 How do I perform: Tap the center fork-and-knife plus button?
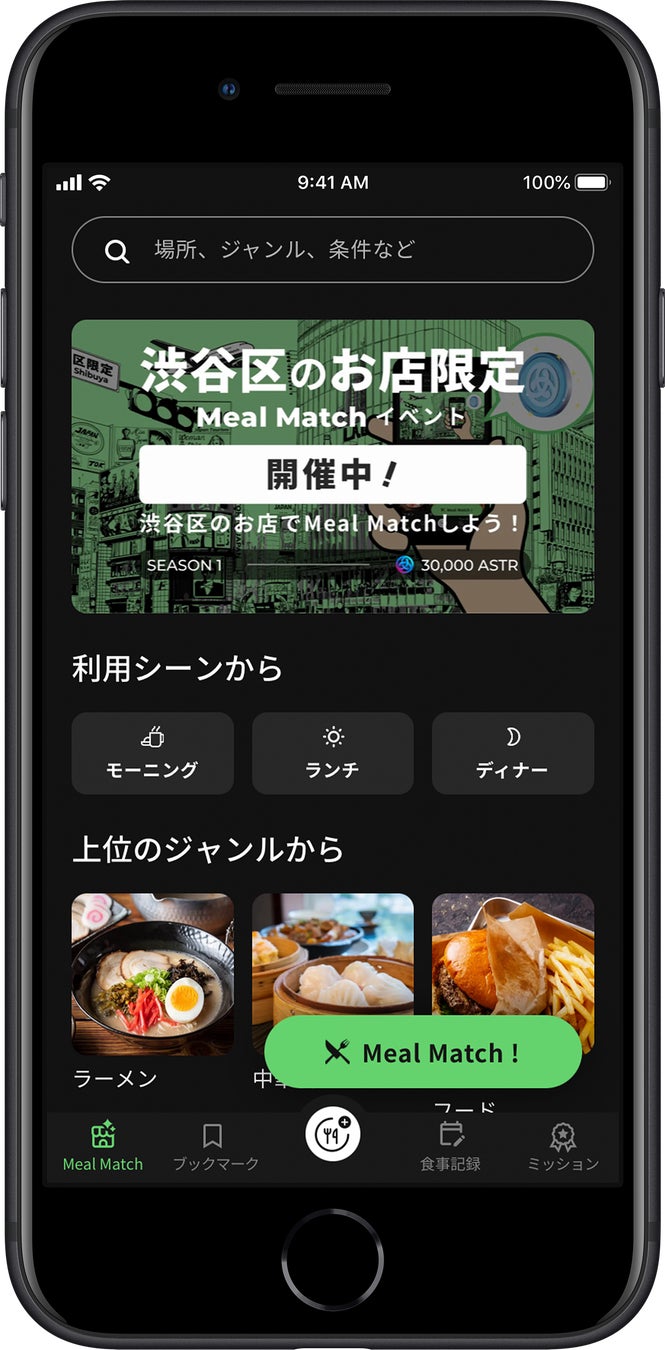pyautogui.click(x=332, y=1134)
